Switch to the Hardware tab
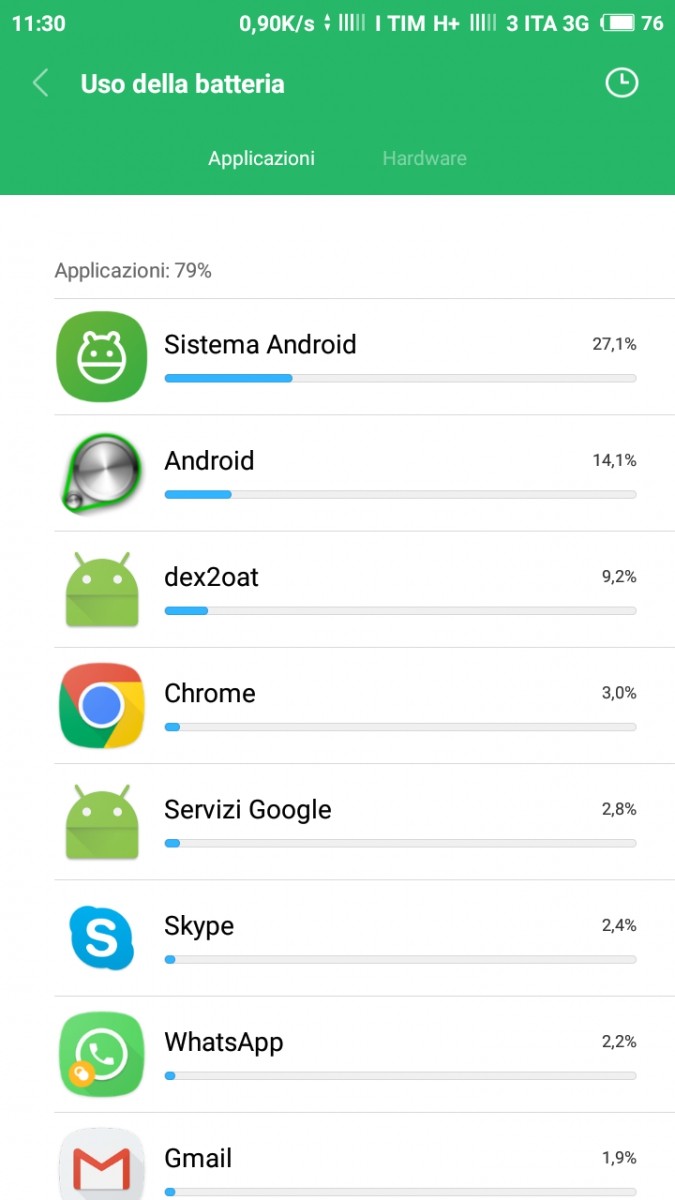 (x=424, y=158)
